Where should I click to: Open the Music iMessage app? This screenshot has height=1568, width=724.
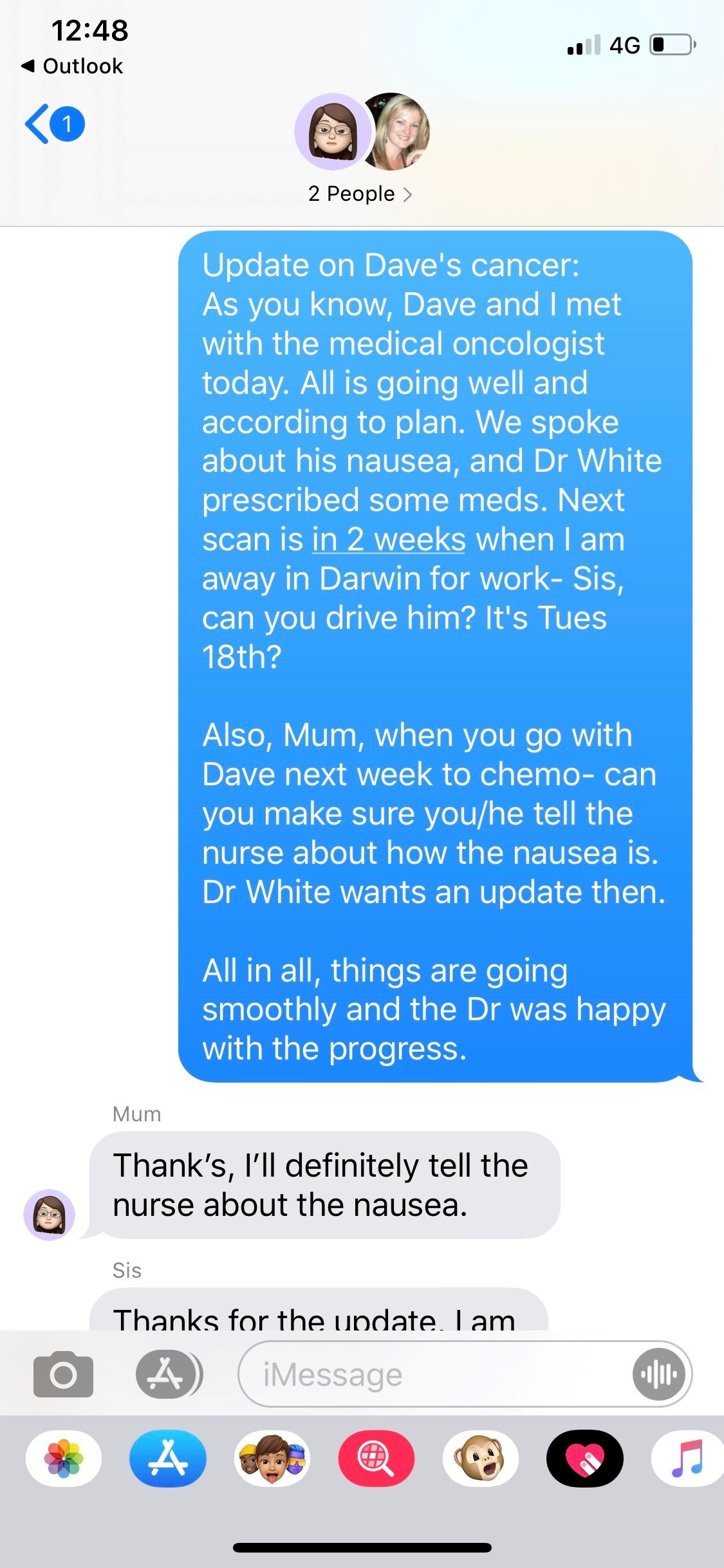tap(687, 1459)
